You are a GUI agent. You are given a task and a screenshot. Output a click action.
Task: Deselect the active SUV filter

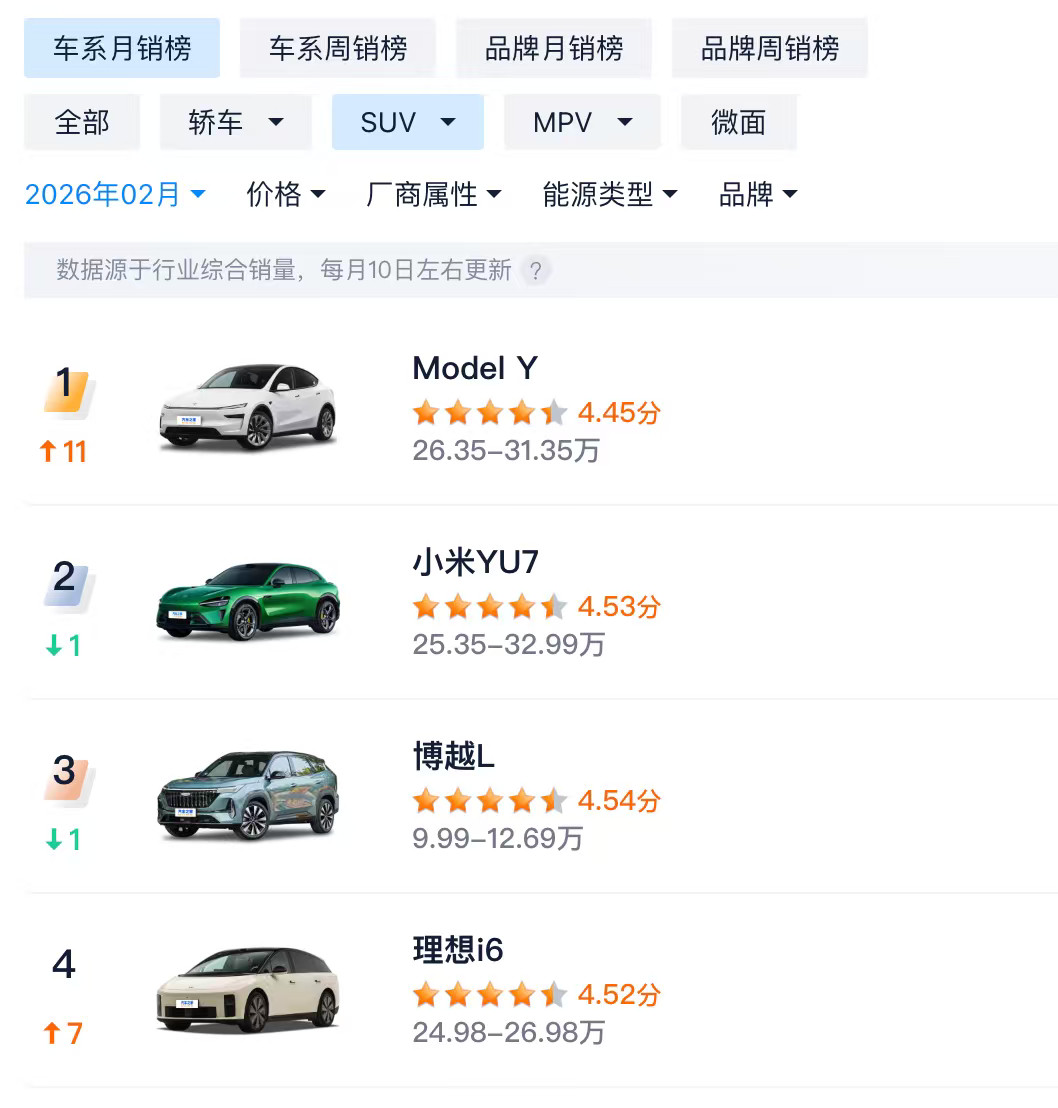[407, 121]
